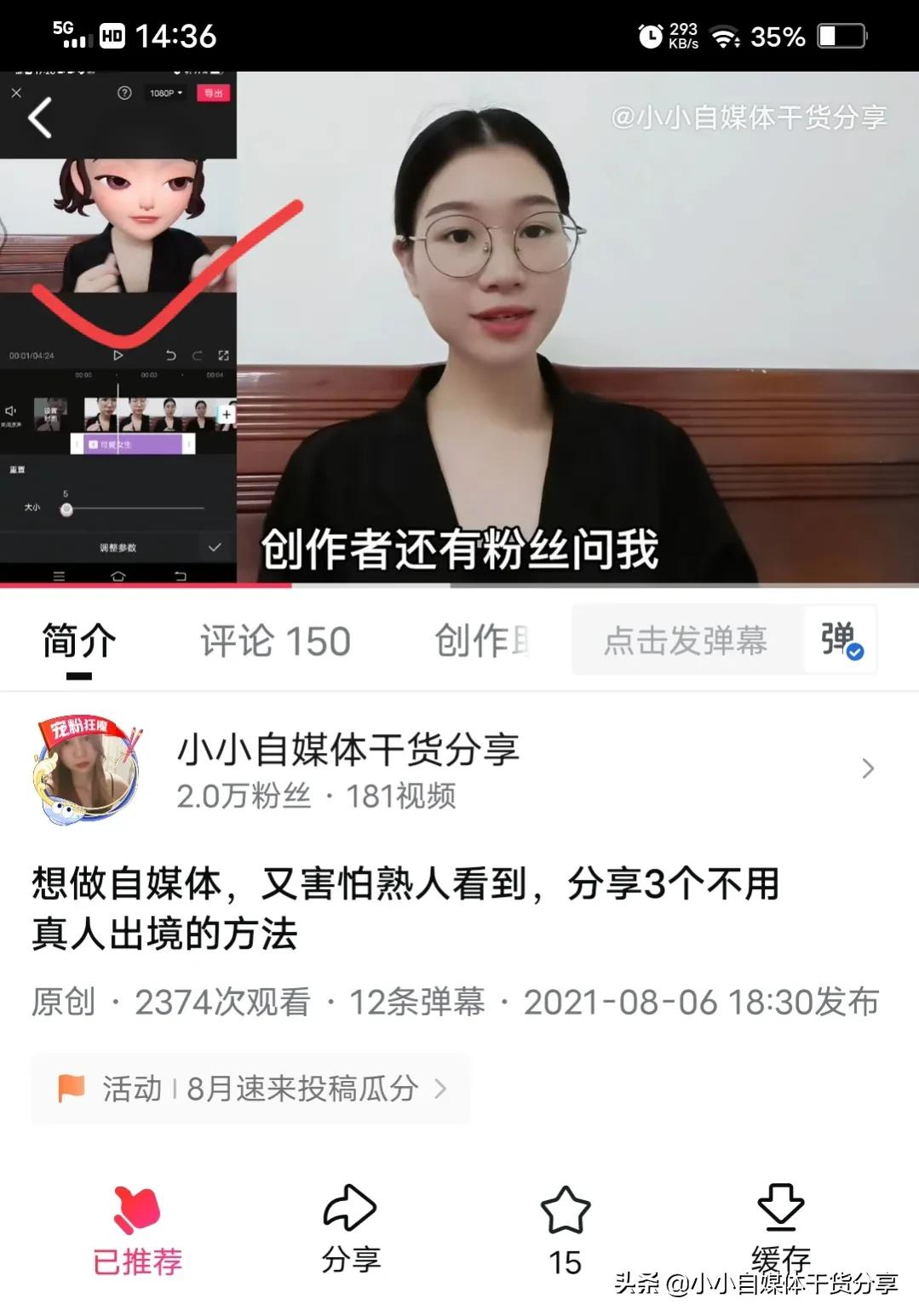Image resolution: width=919 pixels, height=1316 pixels.
Task: Go back using the arrow over video
Action: [x=40, y=118]
